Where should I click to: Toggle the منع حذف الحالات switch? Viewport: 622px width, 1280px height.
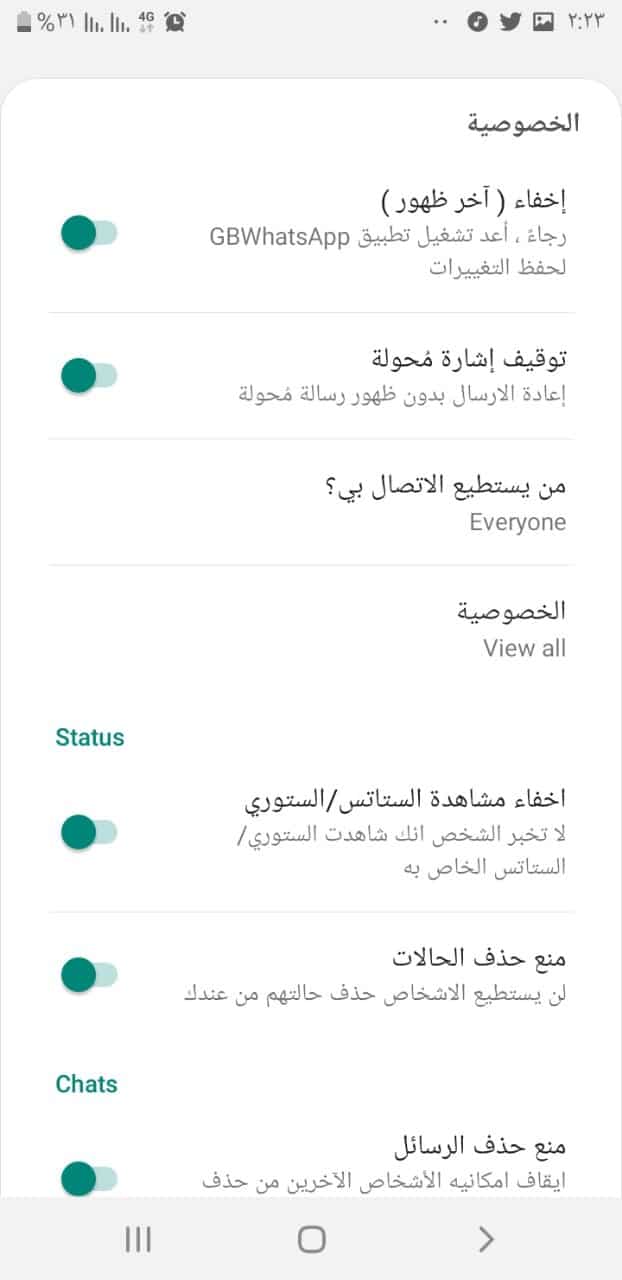click(x=88, y=974)
